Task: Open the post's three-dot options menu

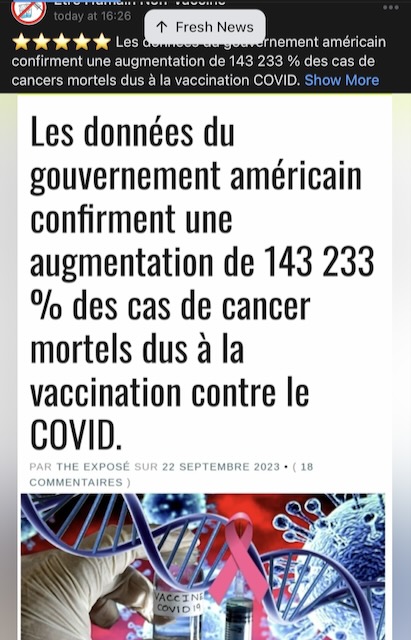Action: point(391,7)
